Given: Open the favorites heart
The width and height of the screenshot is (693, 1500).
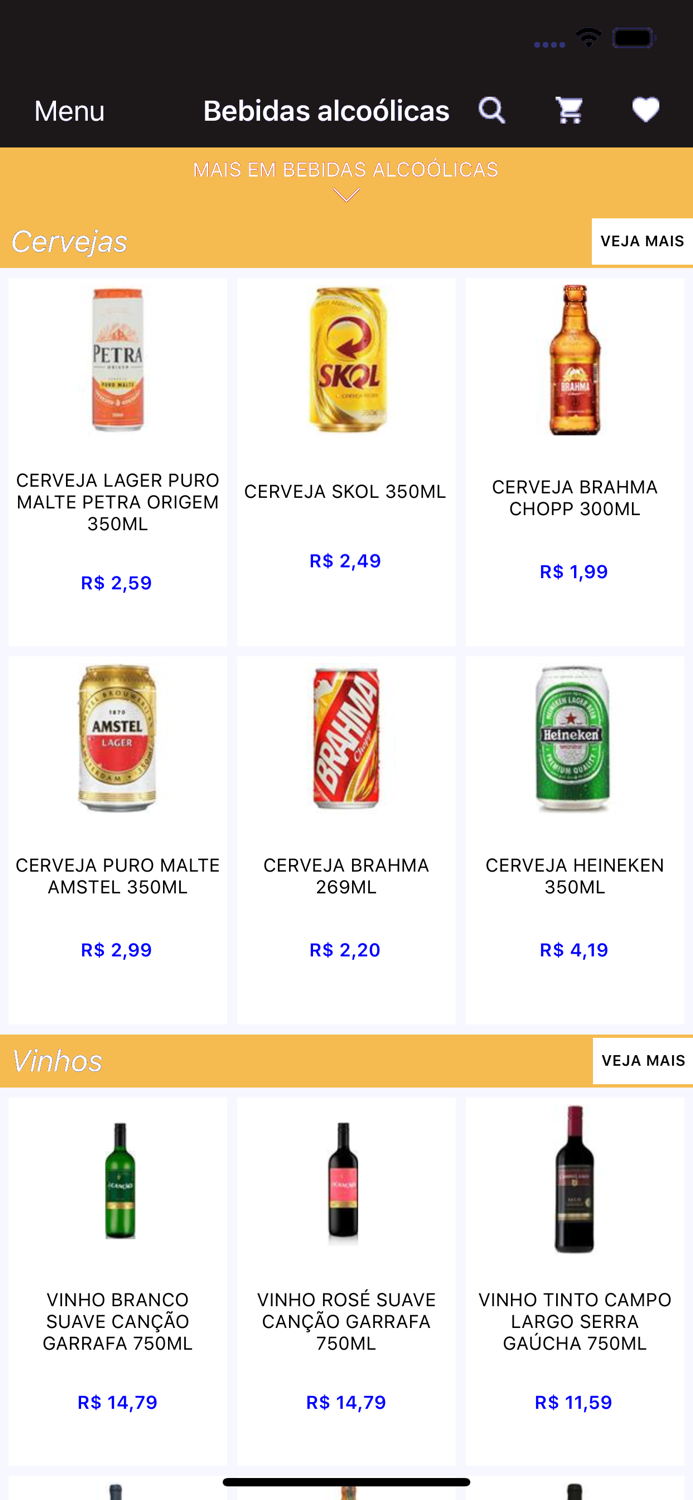Looking at the screenshot, I should (646, 110).
